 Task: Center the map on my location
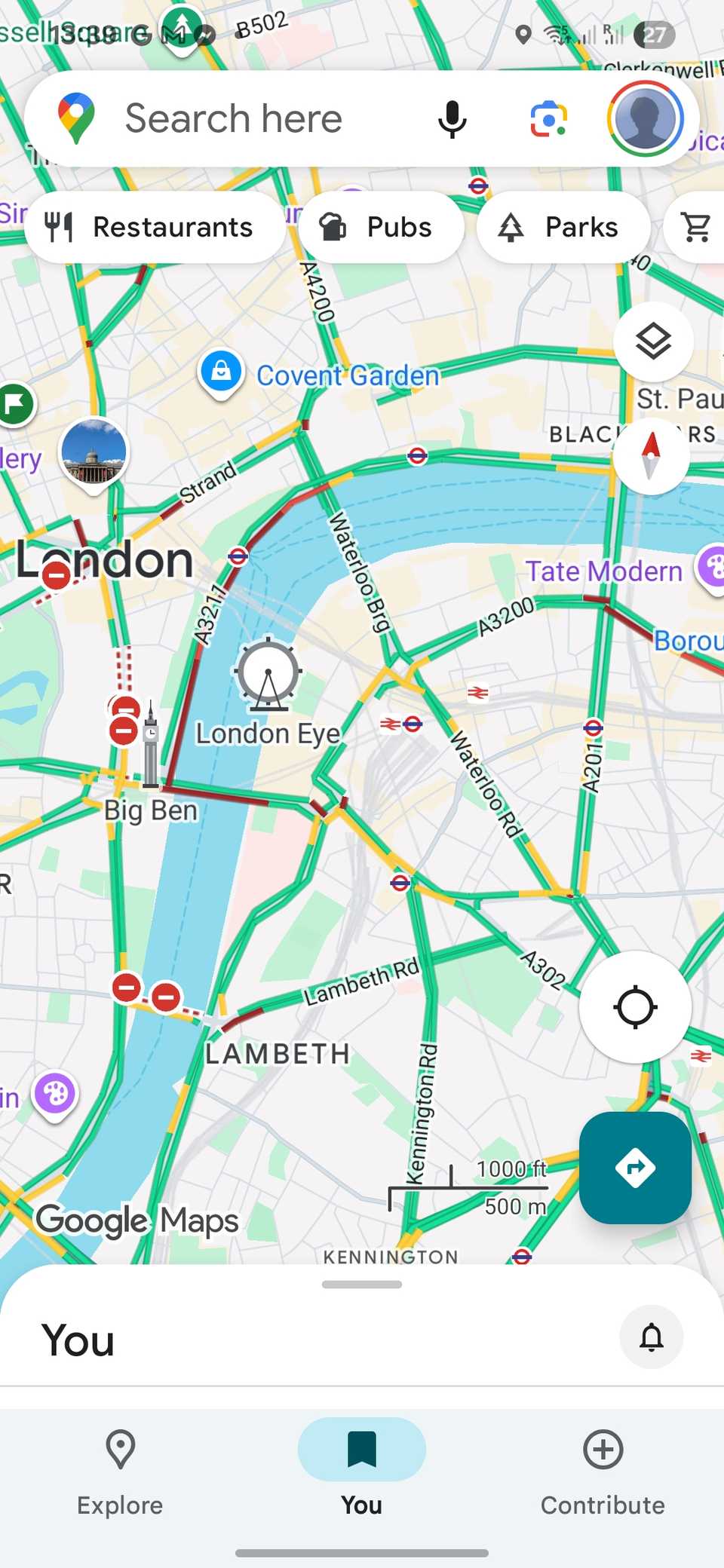(x=635, y=1006)
